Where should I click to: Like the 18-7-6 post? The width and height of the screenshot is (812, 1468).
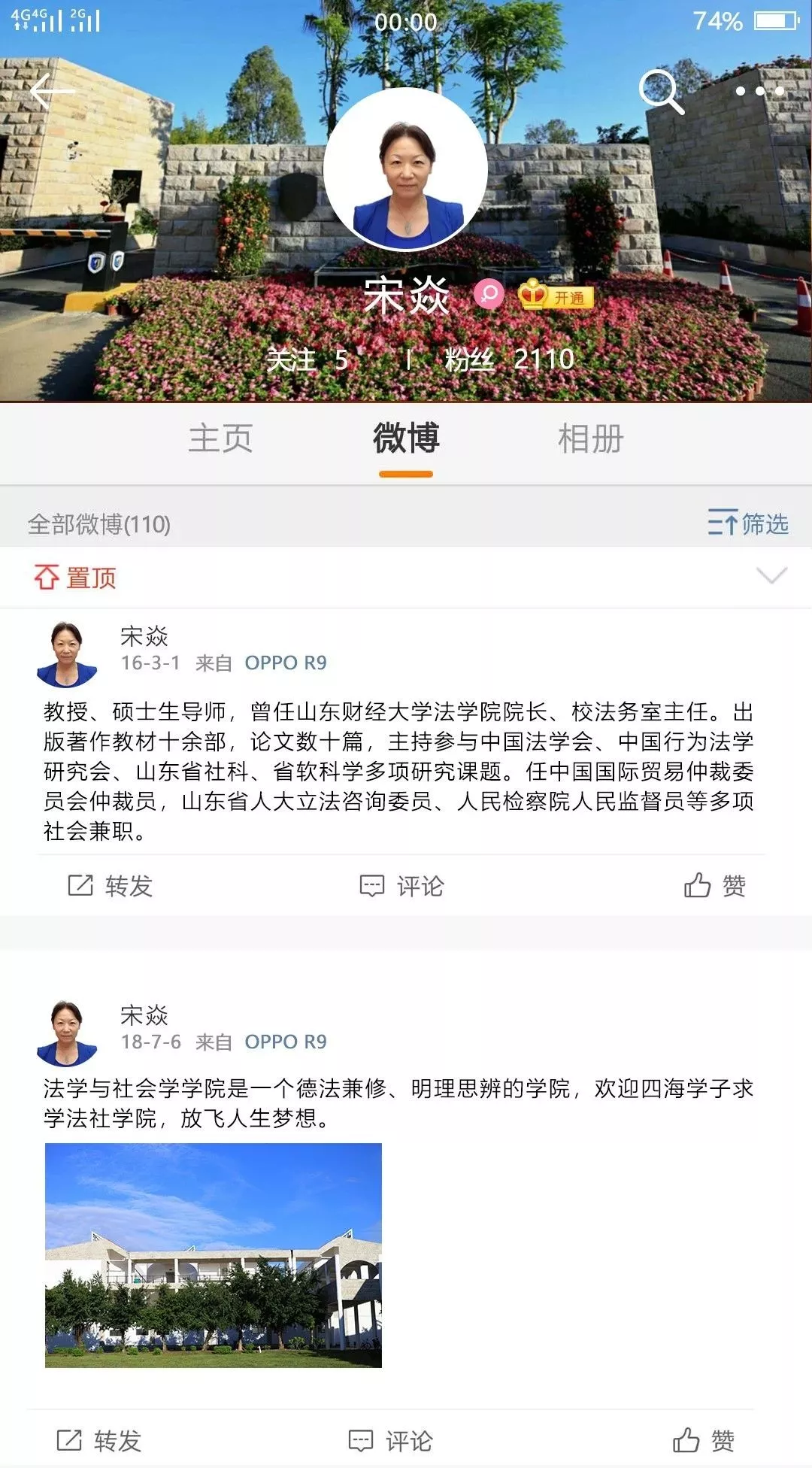703,1441
